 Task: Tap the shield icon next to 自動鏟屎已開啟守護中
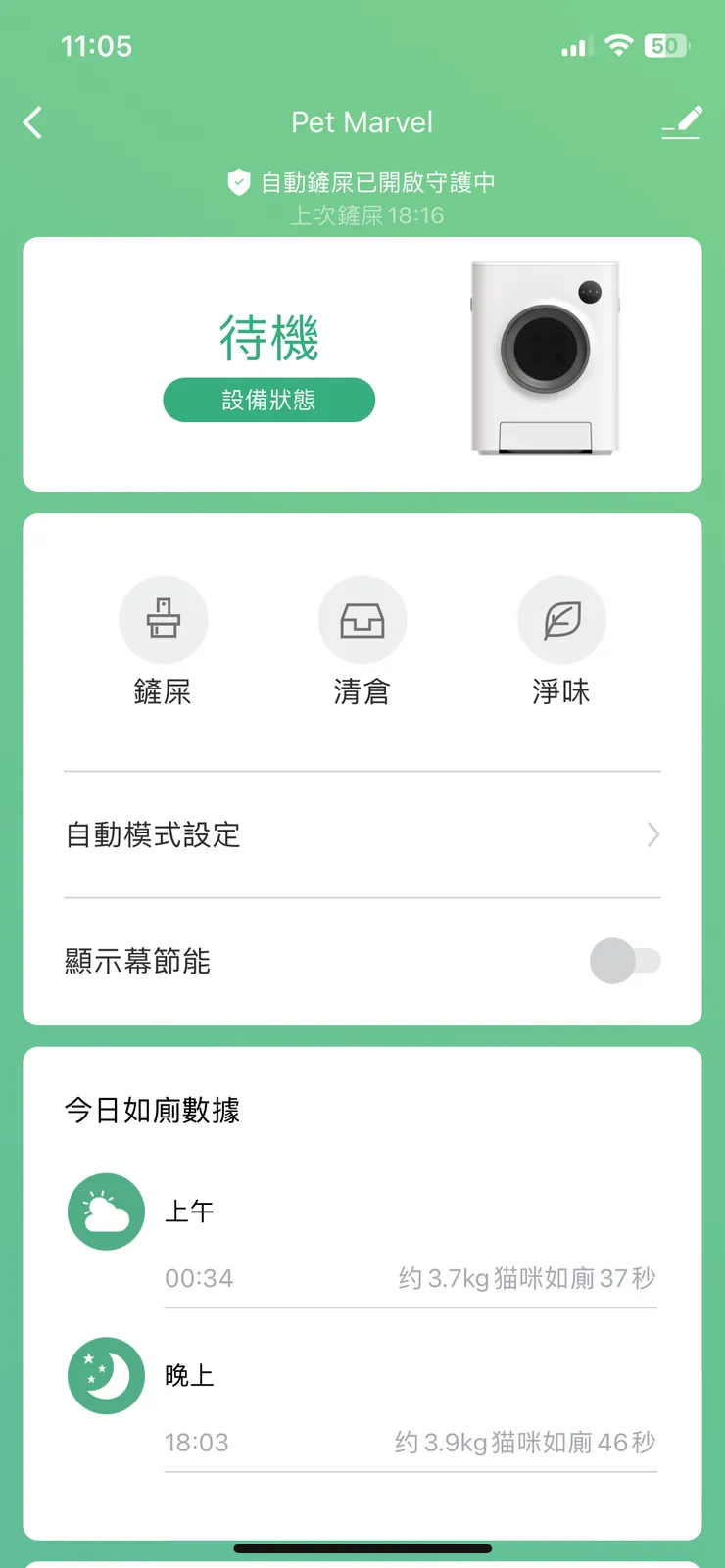[x=237, y=182]
